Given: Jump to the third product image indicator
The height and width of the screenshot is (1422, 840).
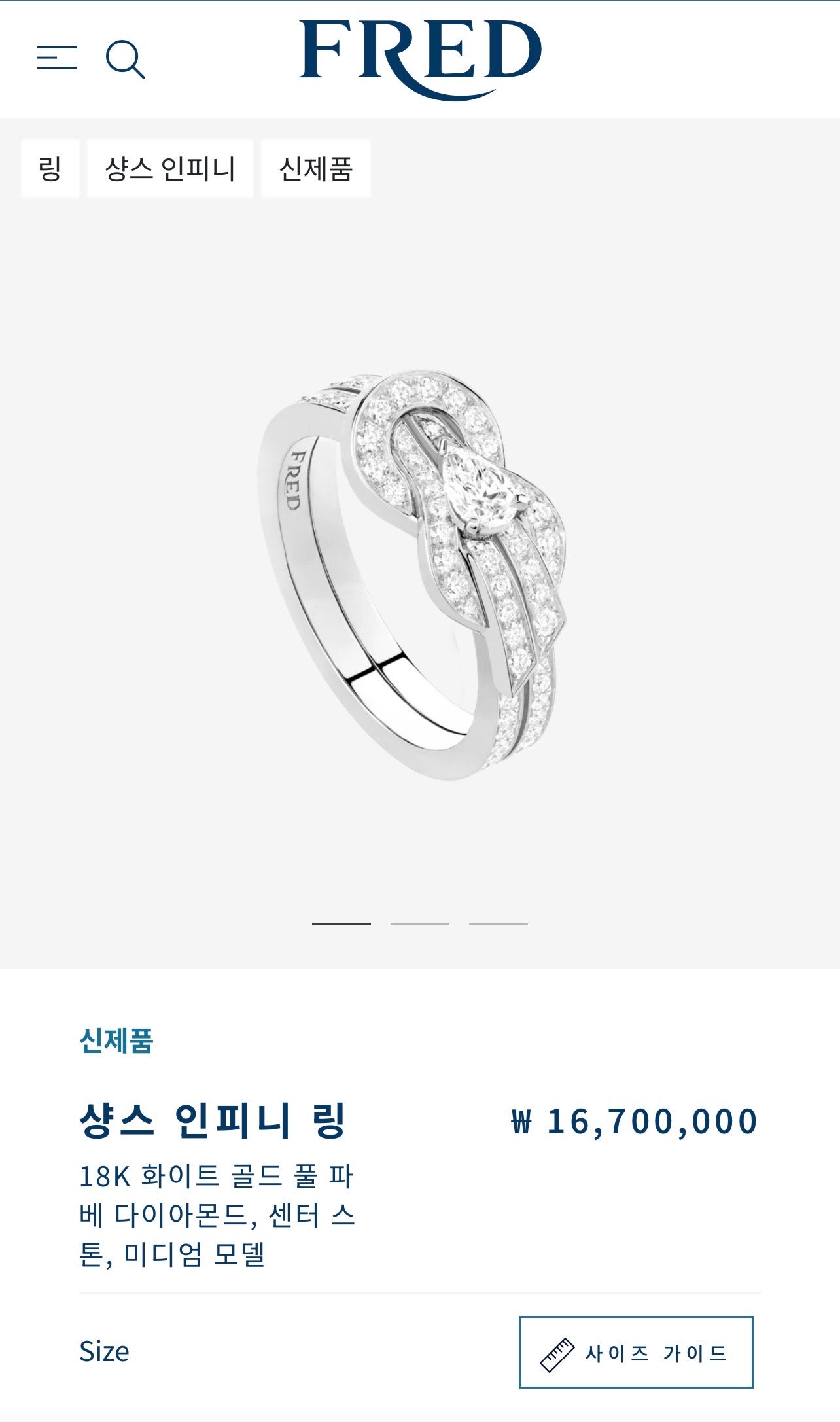Looking at the screenshot, I should (x=498, y=924).
